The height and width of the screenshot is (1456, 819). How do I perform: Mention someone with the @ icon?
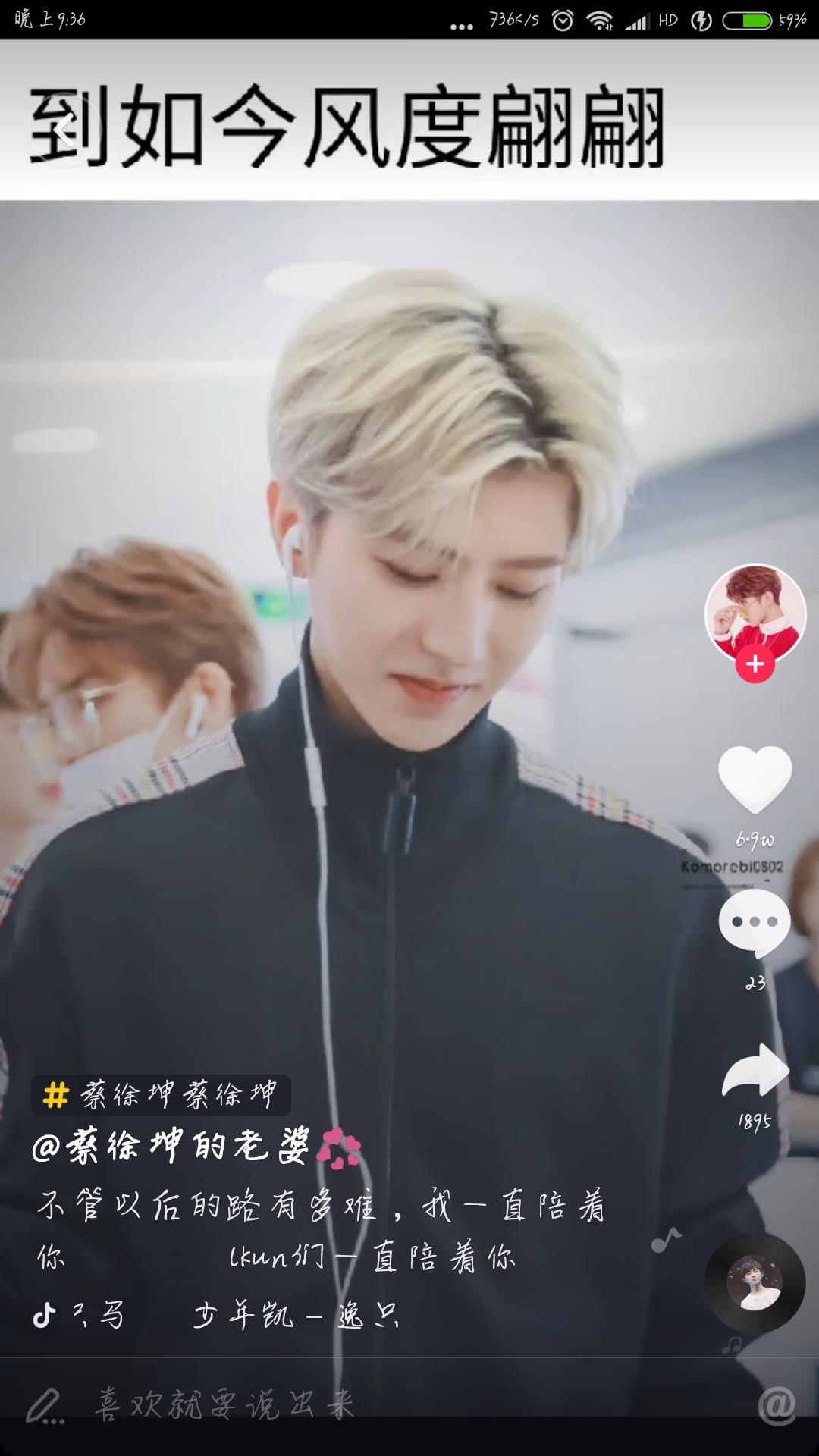click(777, 1404)
